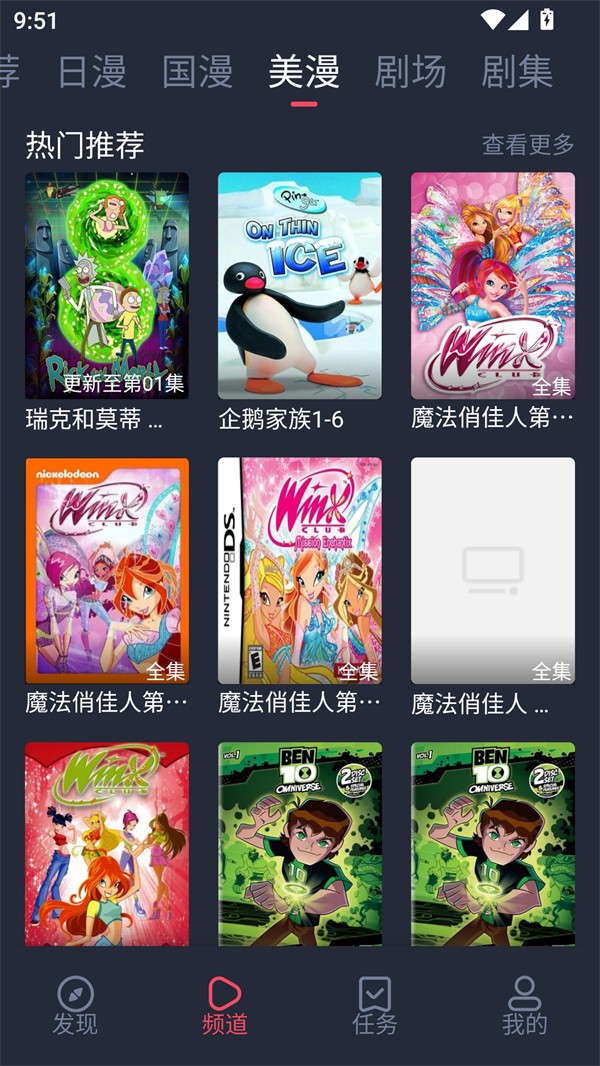Open the Nintendo DS Winx Club card
Image resolution: width=600 pixels, height=1066 pixels.
(x=300, y=571)
